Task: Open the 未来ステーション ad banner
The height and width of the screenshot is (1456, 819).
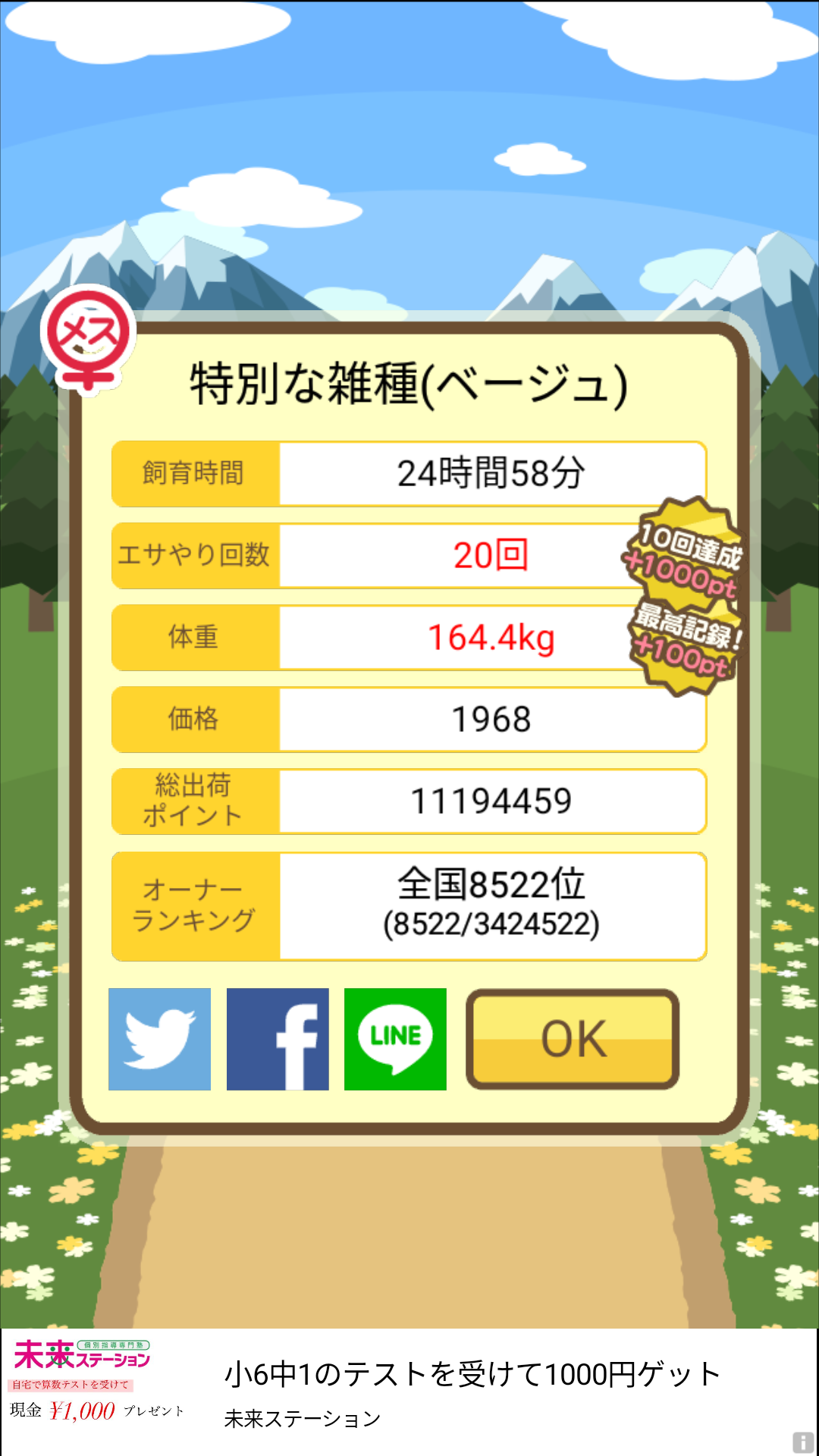Action: point(409,1392)
